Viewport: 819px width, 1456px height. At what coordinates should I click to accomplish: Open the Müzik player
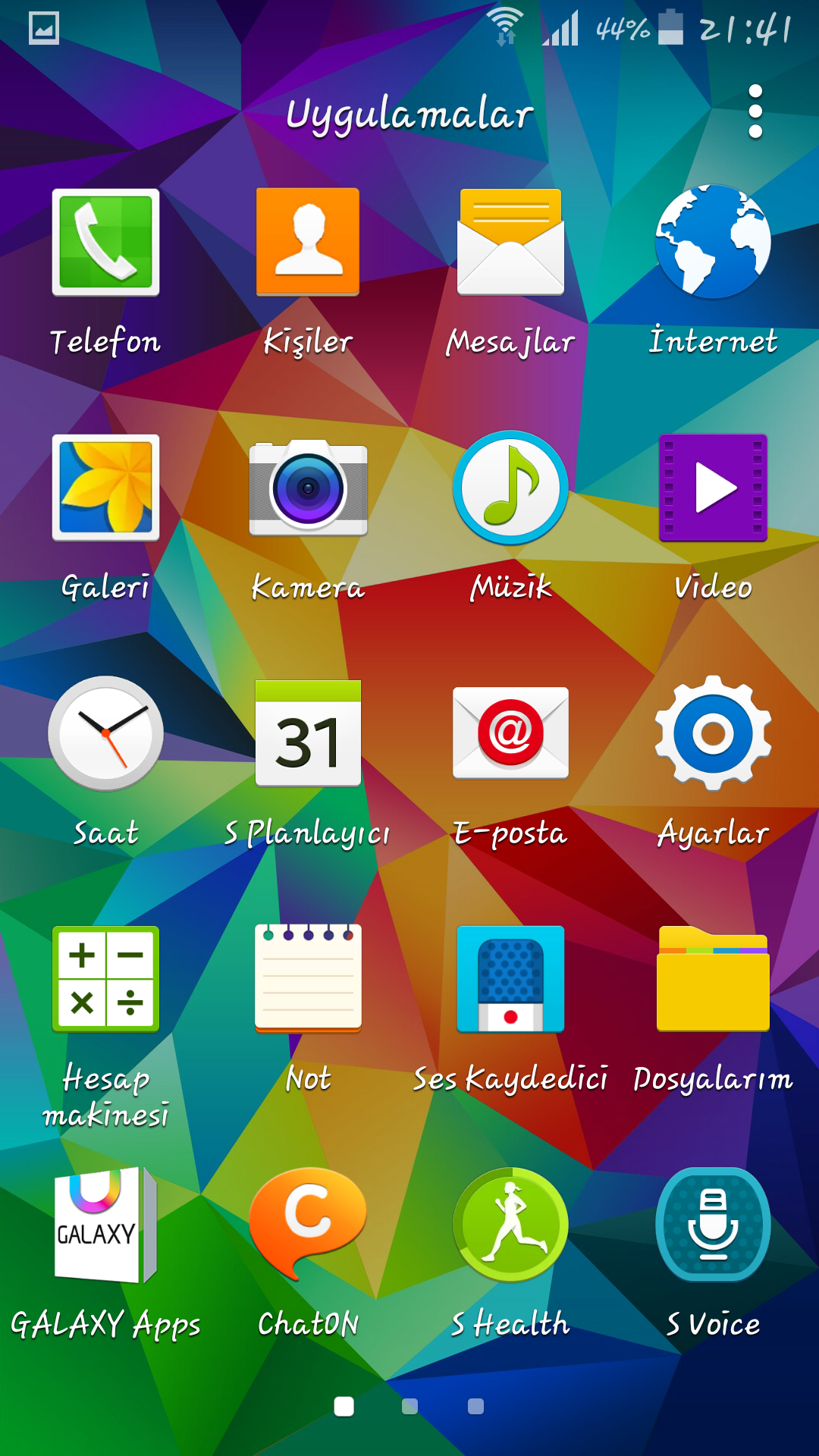[510, 488]
